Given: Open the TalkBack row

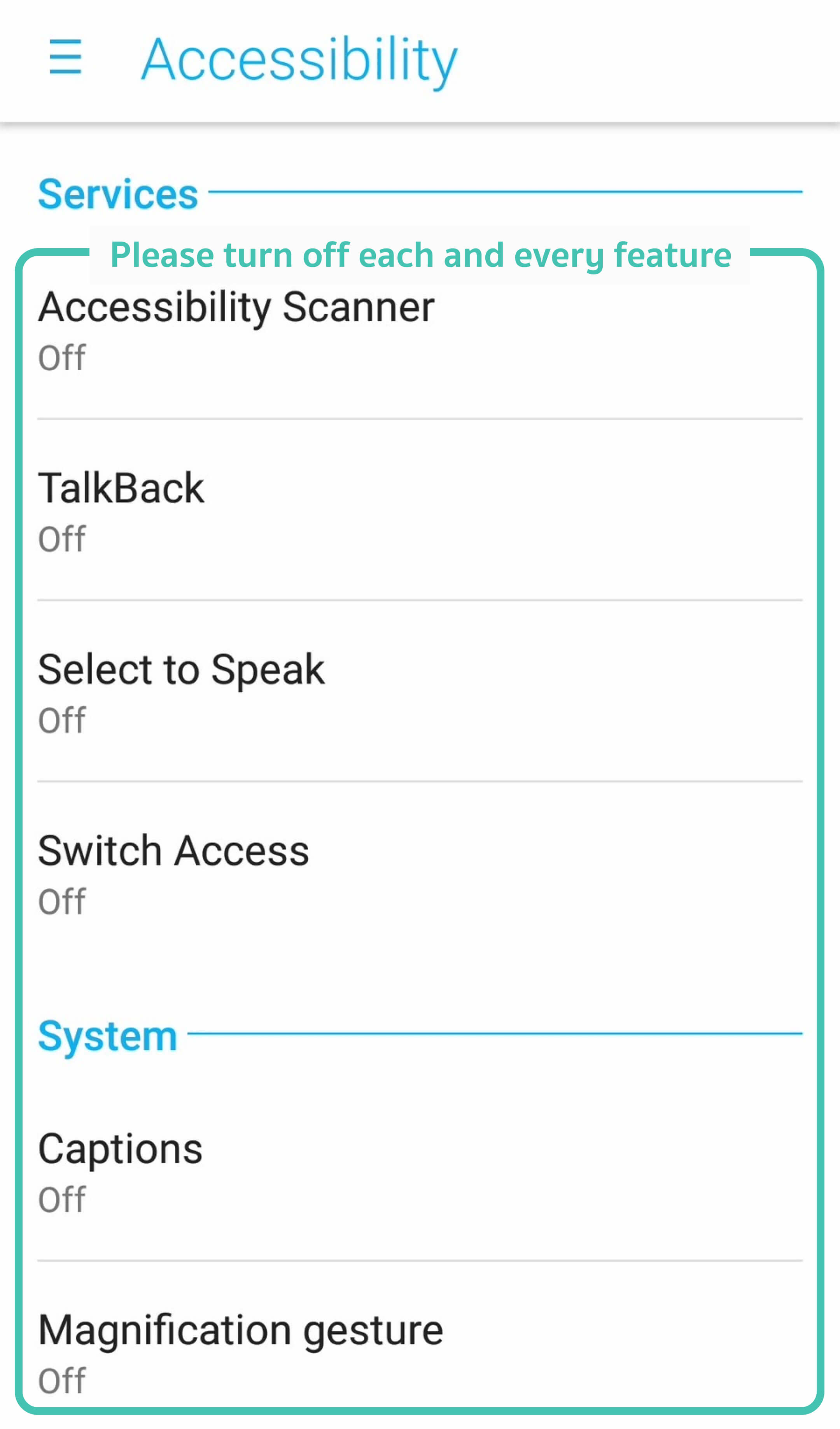Looking at the screenshot, I should [420, 510].
